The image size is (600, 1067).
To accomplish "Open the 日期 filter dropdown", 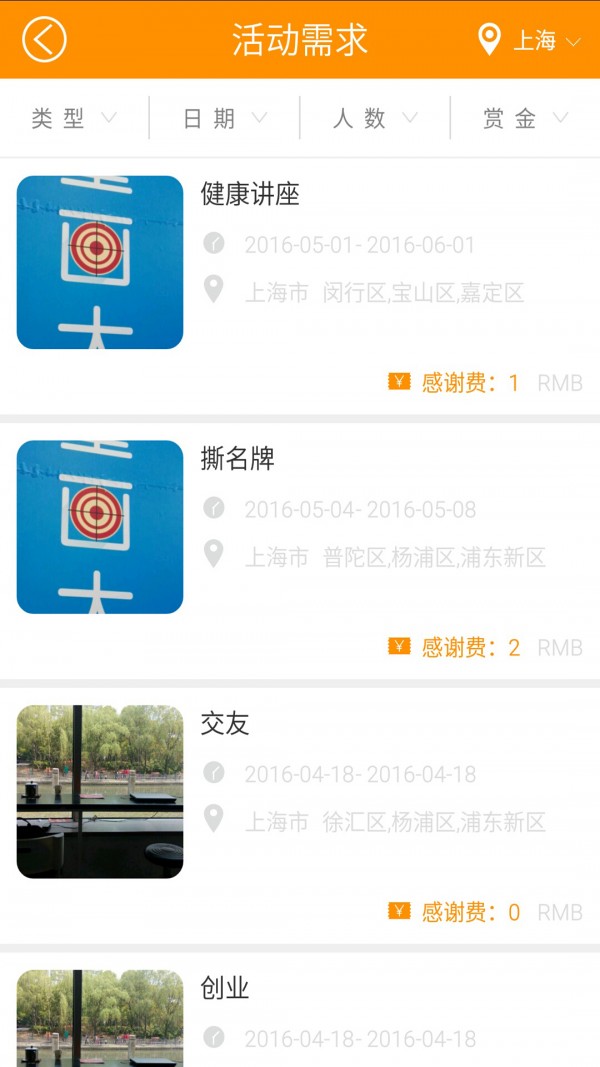I will click(x=225, y=119).
